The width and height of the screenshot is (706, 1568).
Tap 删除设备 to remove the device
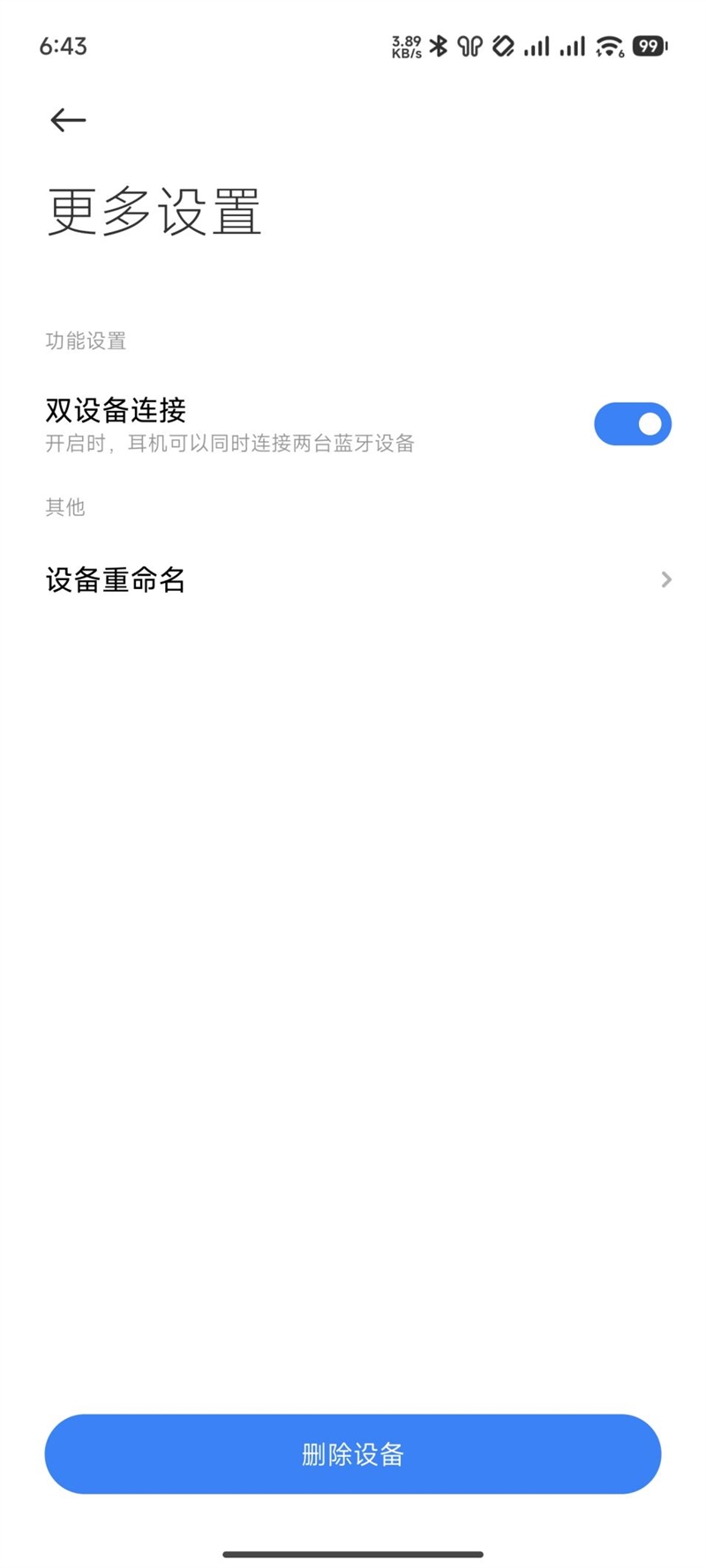pos(352,1454)
